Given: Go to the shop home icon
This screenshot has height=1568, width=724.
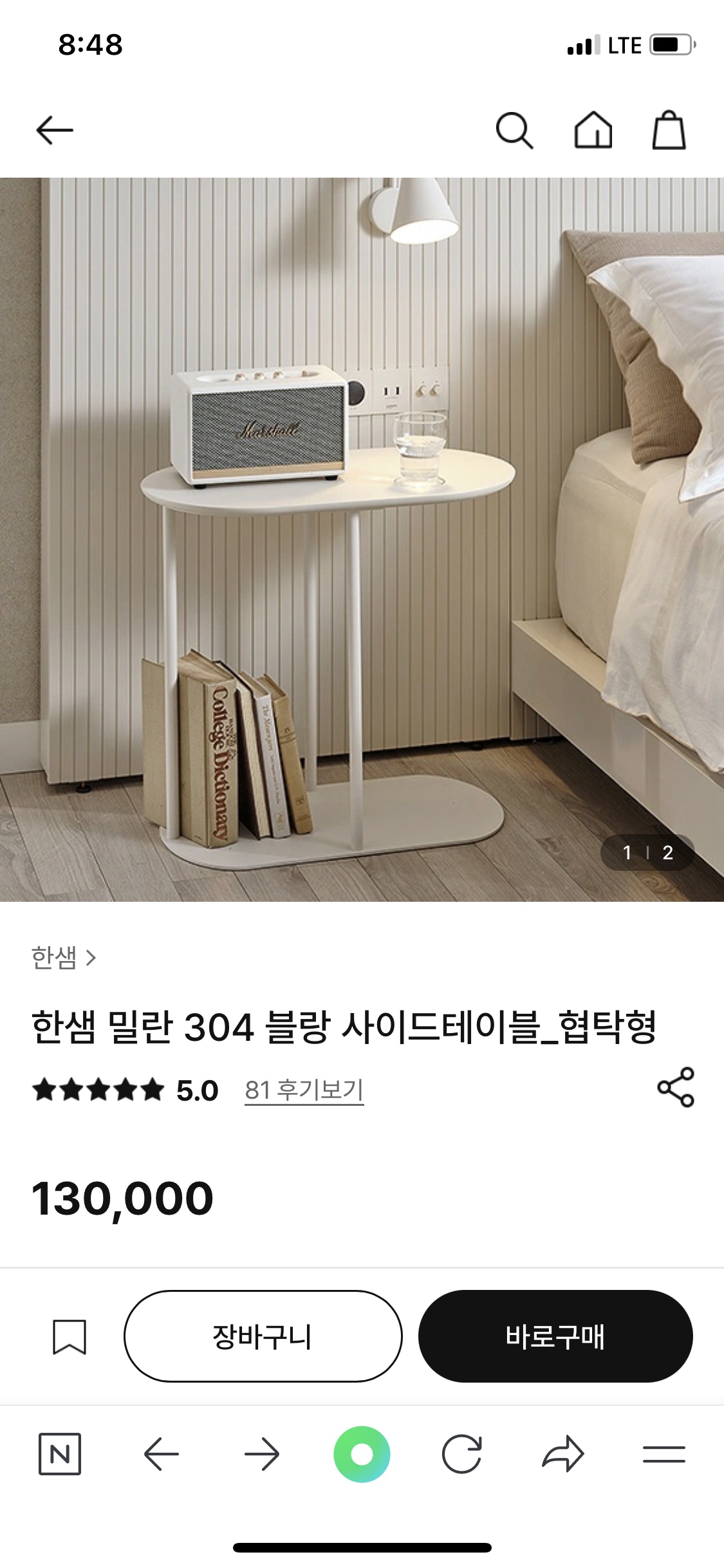Looking at the screenshot, I should click(x=593, y=131).
